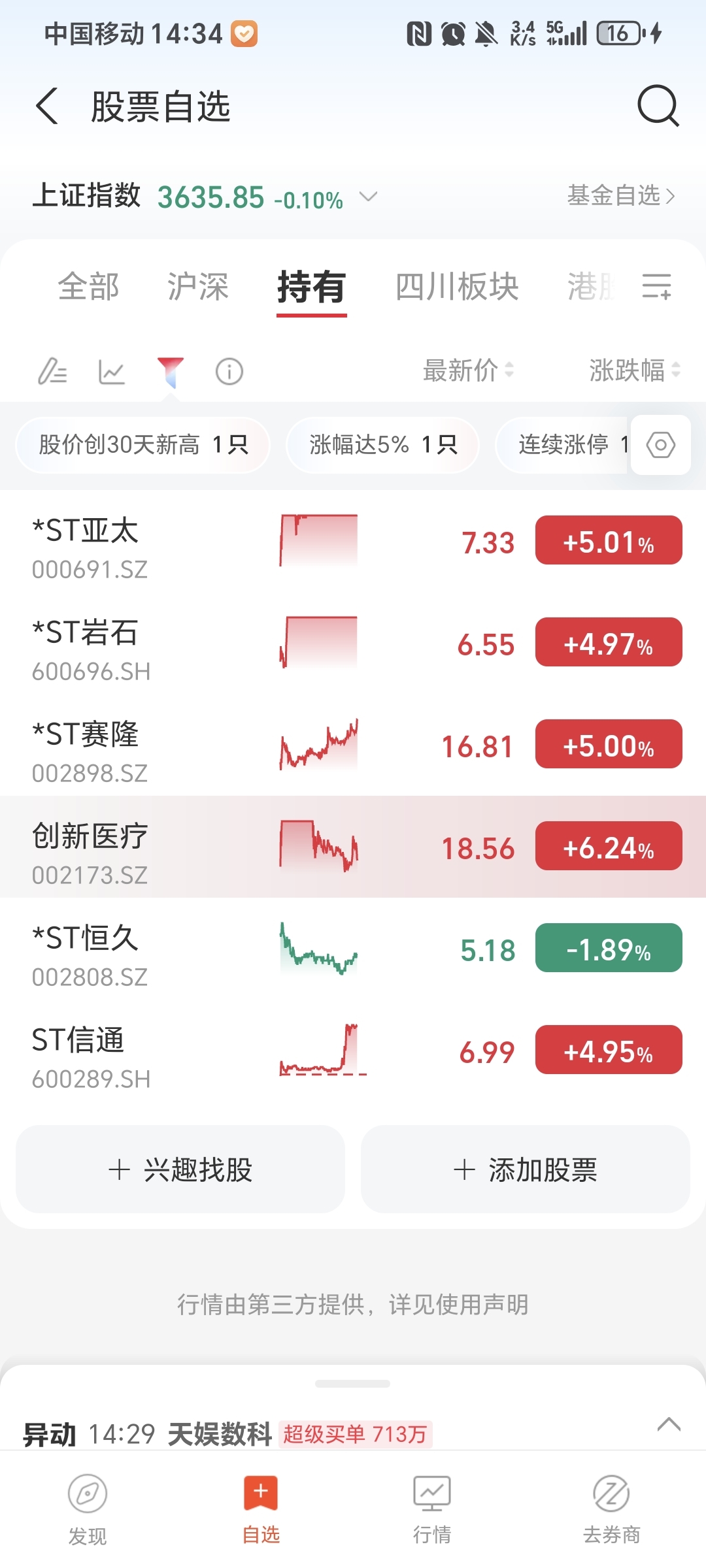Image resolution: width=706 pixels, height=1568 pixels.
Task: Switch to the 沪深 tab
Action: (x=198, y=287)
